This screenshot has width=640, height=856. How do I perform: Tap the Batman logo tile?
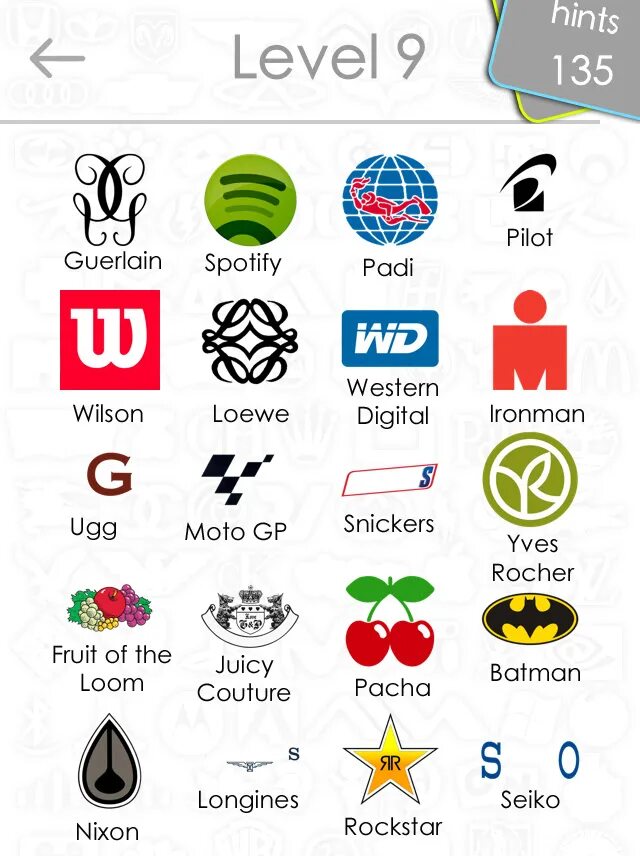pyautogui.click(x=530, y=619)
